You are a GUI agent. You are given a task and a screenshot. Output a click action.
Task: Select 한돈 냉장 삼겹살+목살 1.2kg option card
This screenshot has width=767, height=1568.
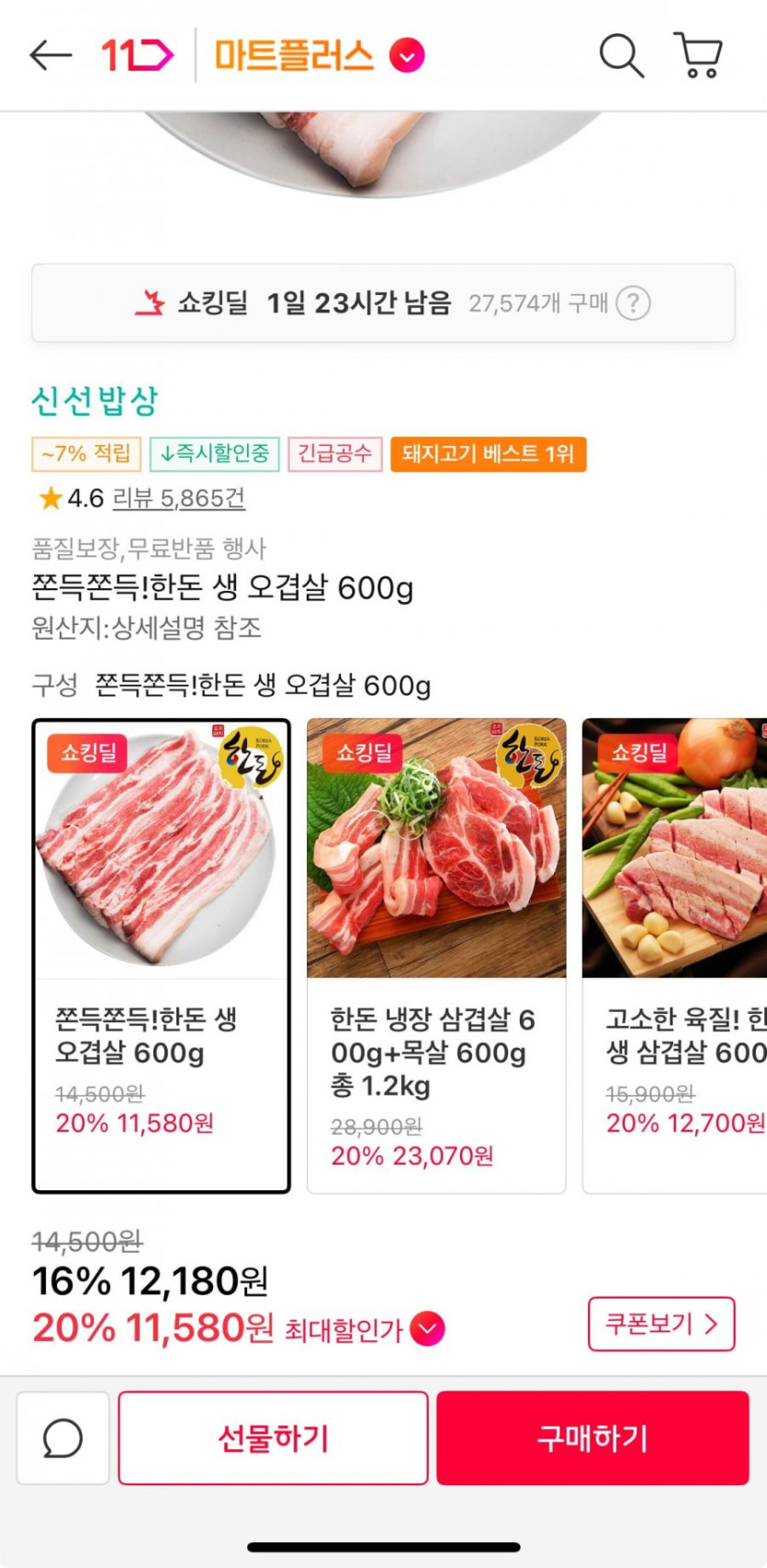click(436, 956)
